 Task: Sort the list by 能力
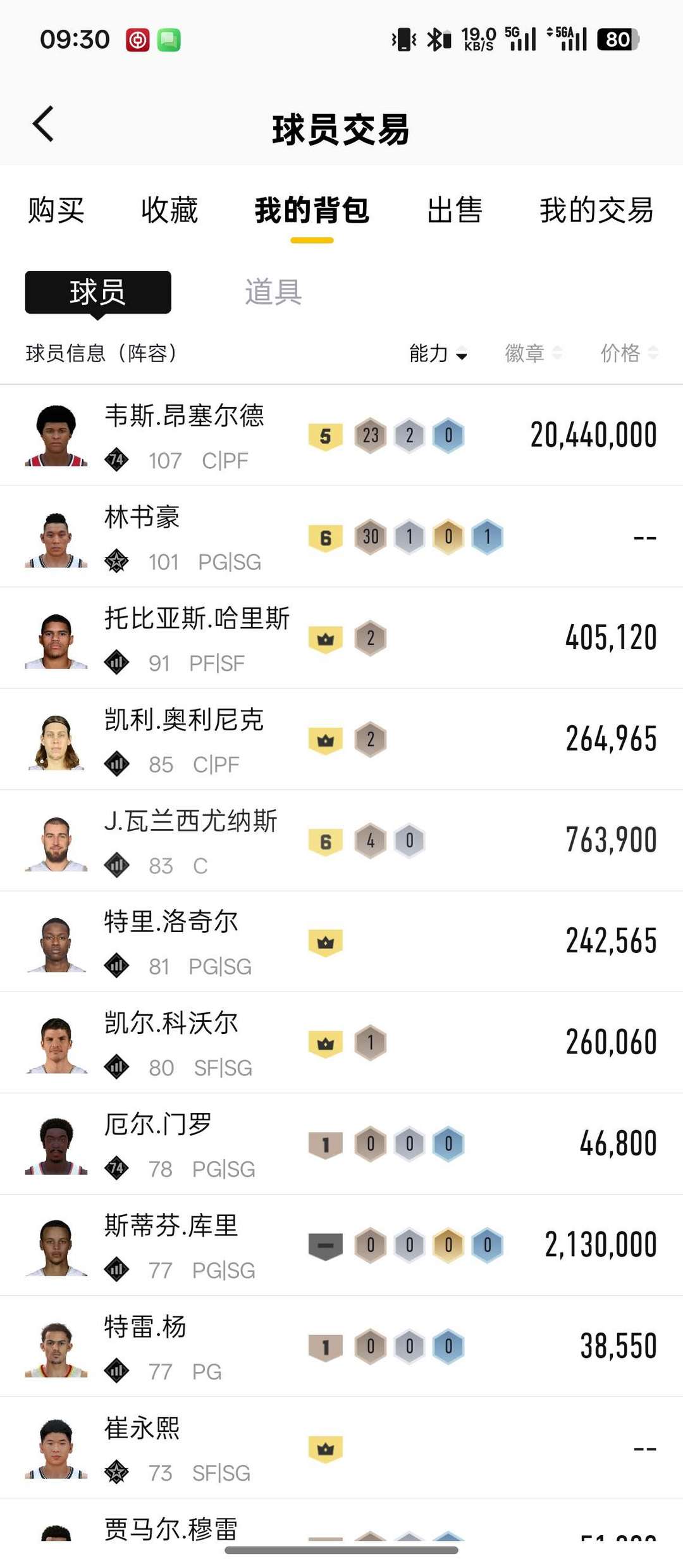pyautogui.click(x=438, y=353)
